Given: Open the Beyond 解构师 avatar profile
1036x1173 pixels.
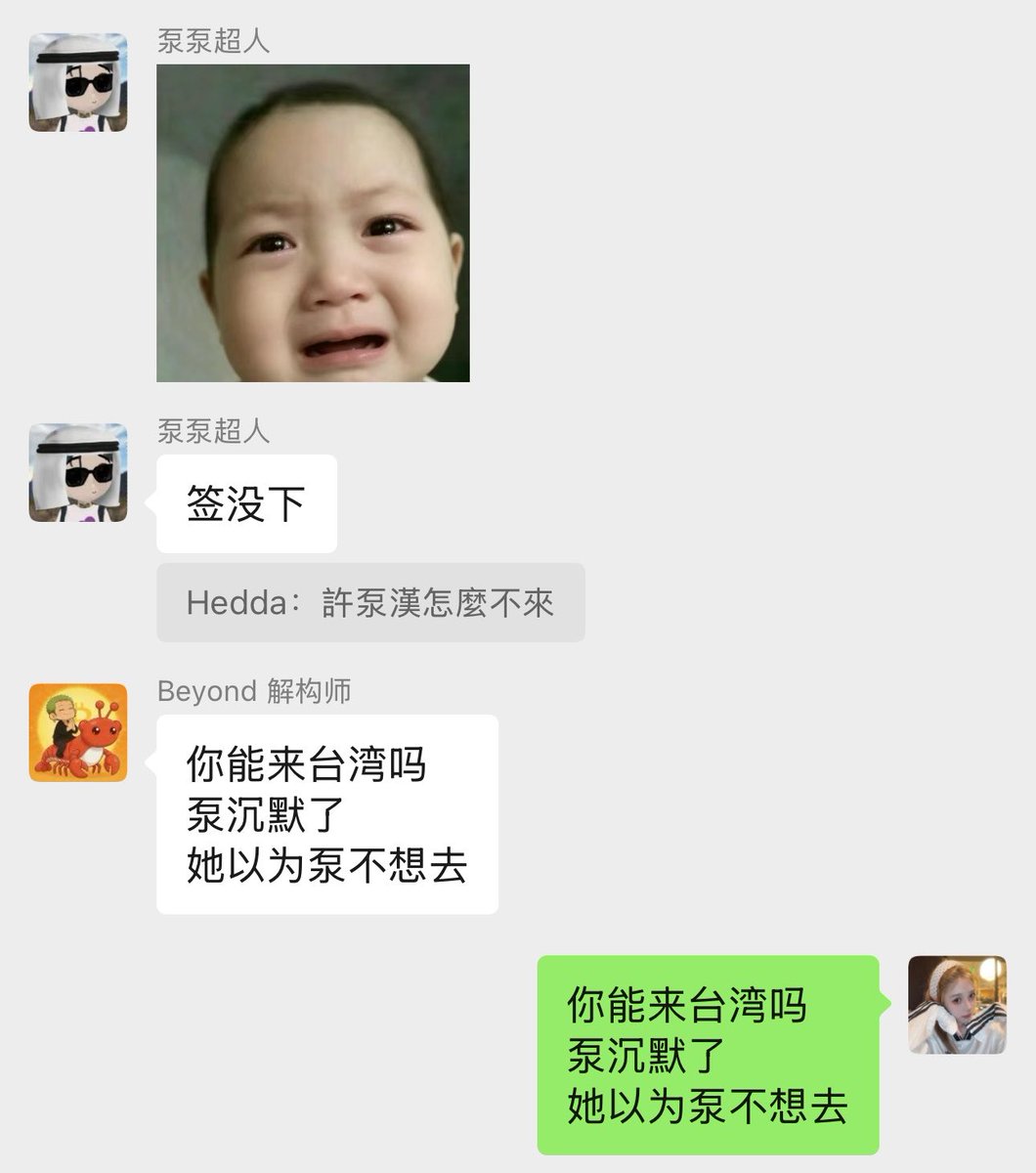Looking at the screenshot, I should 78,732.
